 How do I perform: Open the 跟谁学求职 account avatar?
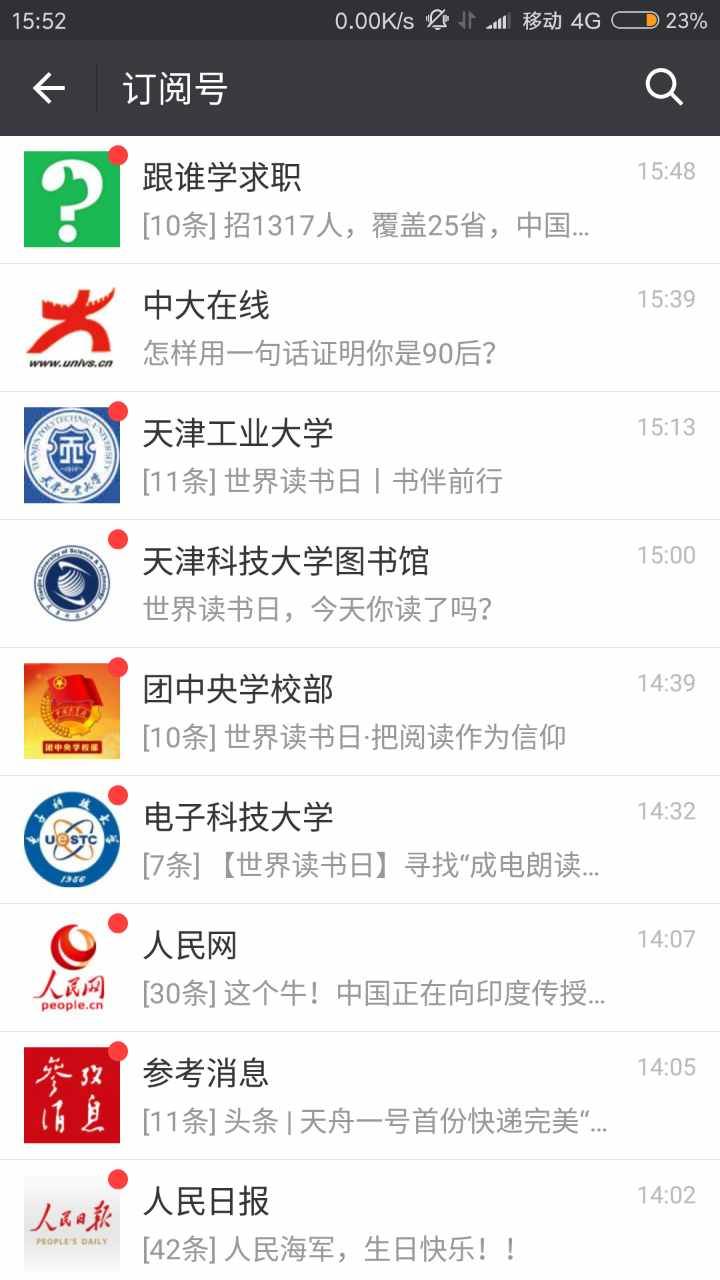point(70,197)
